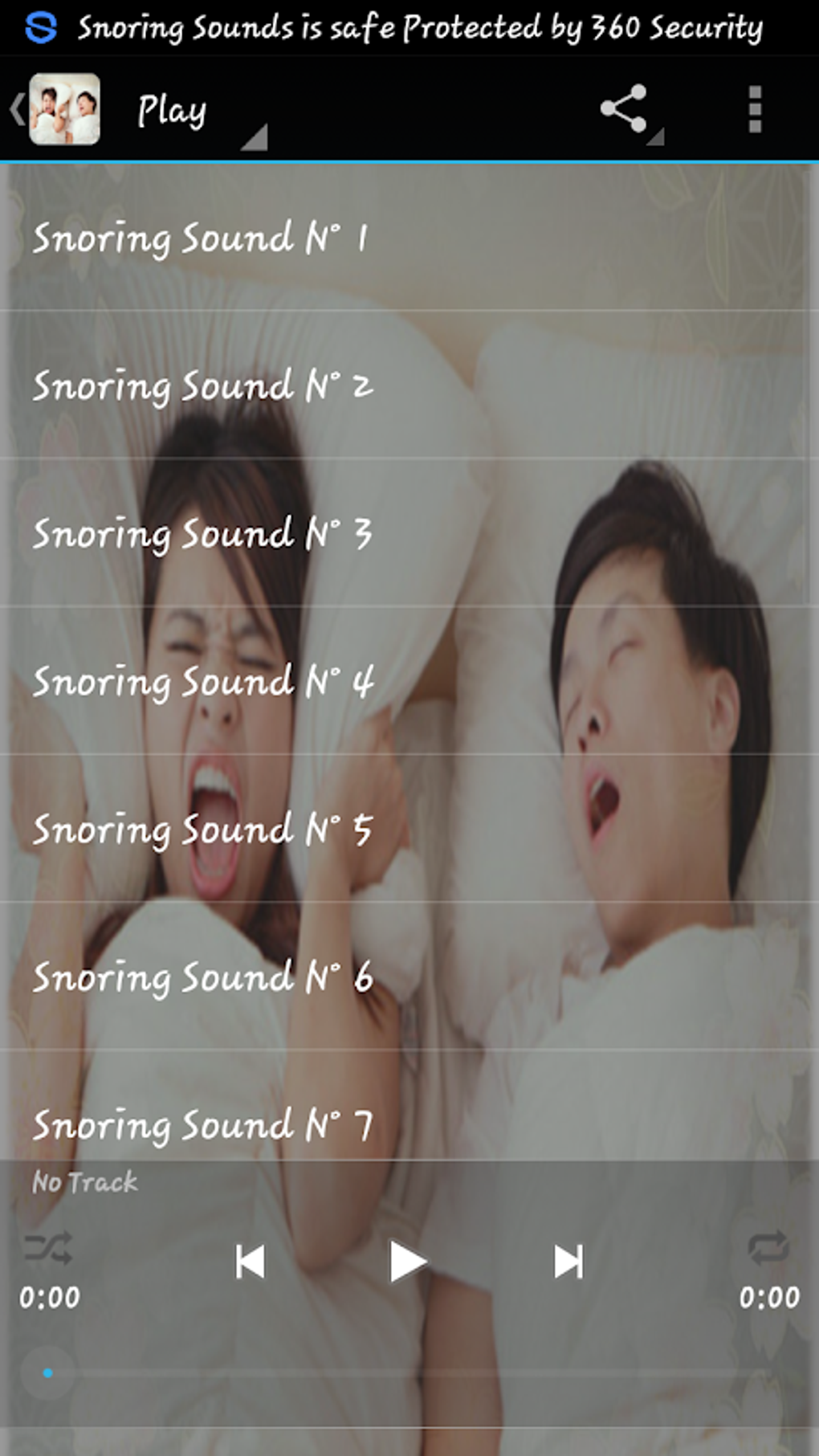Play Snoring Sound N° 7

[x=202, y=1125]
